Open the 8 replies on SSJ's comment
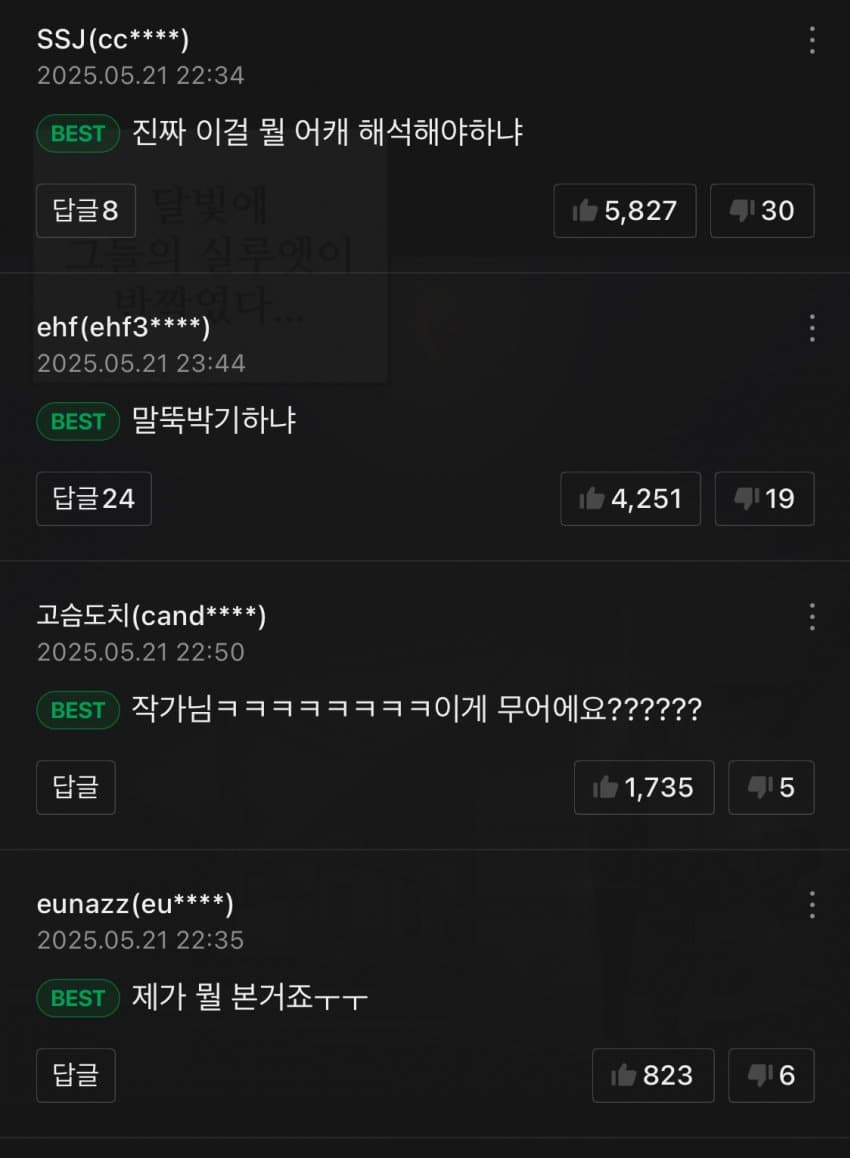Image resolution: width=850 pixels, height=1158 pixels. [x=86, y=211]
